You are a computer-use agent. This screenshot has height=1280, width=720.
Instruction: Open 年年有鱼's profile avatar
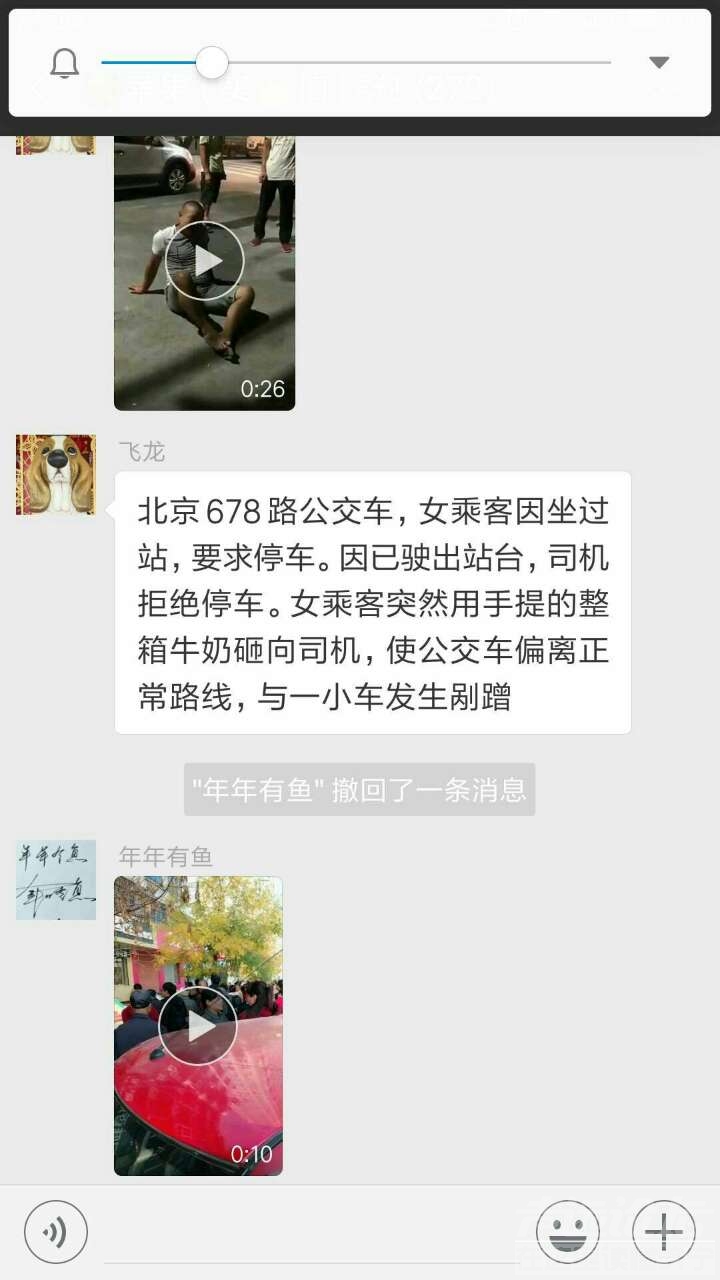pos(56,880)
